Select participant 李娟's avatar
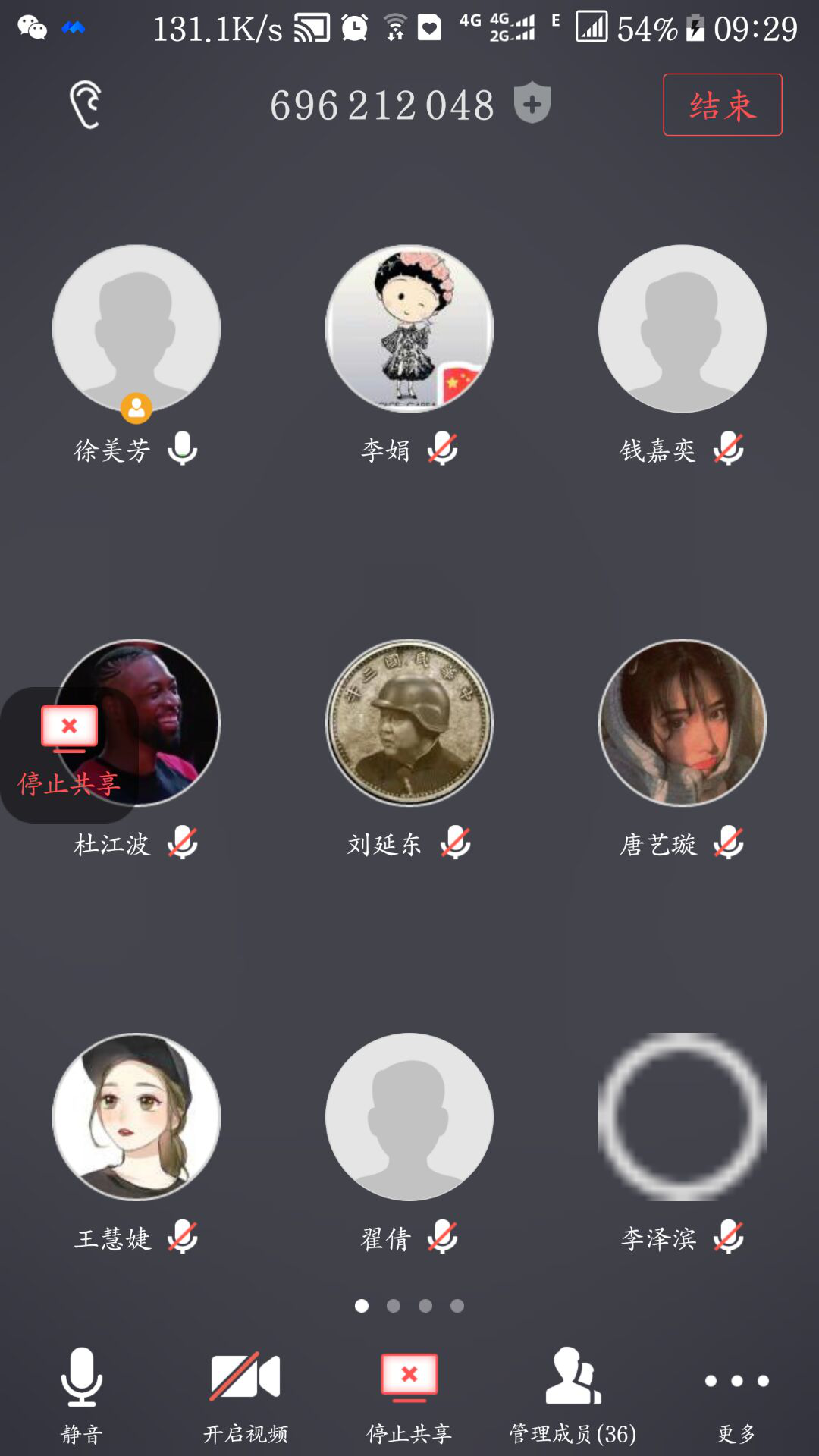Screen dimensions: 819x1456 409,328
